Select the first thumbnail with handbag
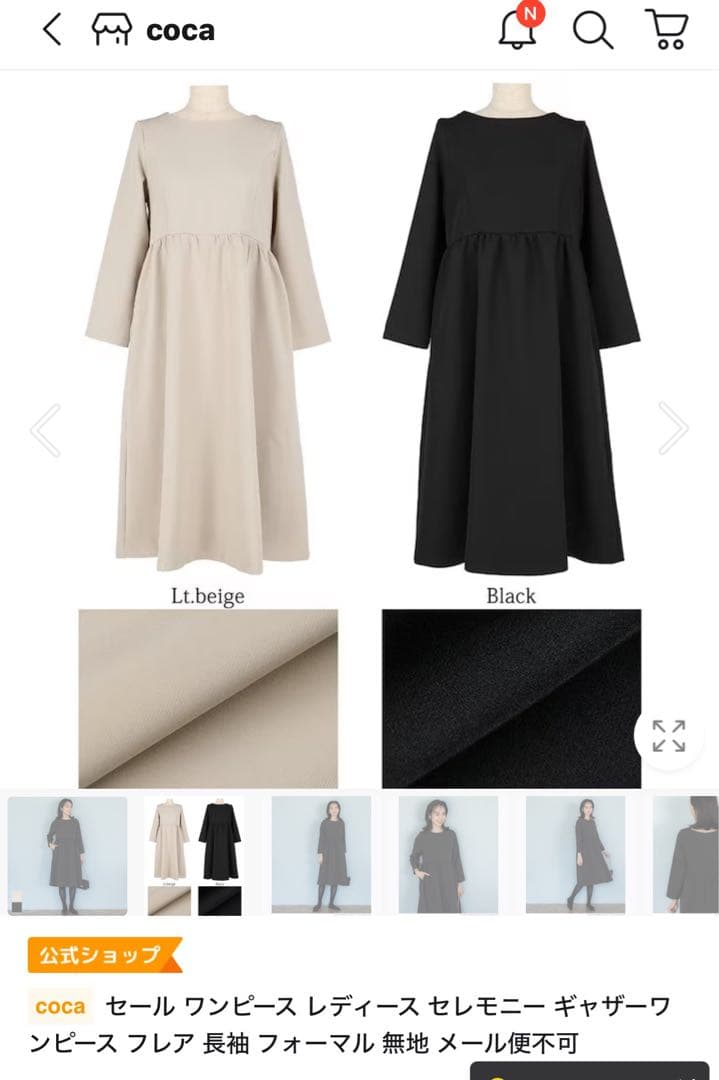Image resolution: width=719 pixels, height=1080 pixels. 68,855
